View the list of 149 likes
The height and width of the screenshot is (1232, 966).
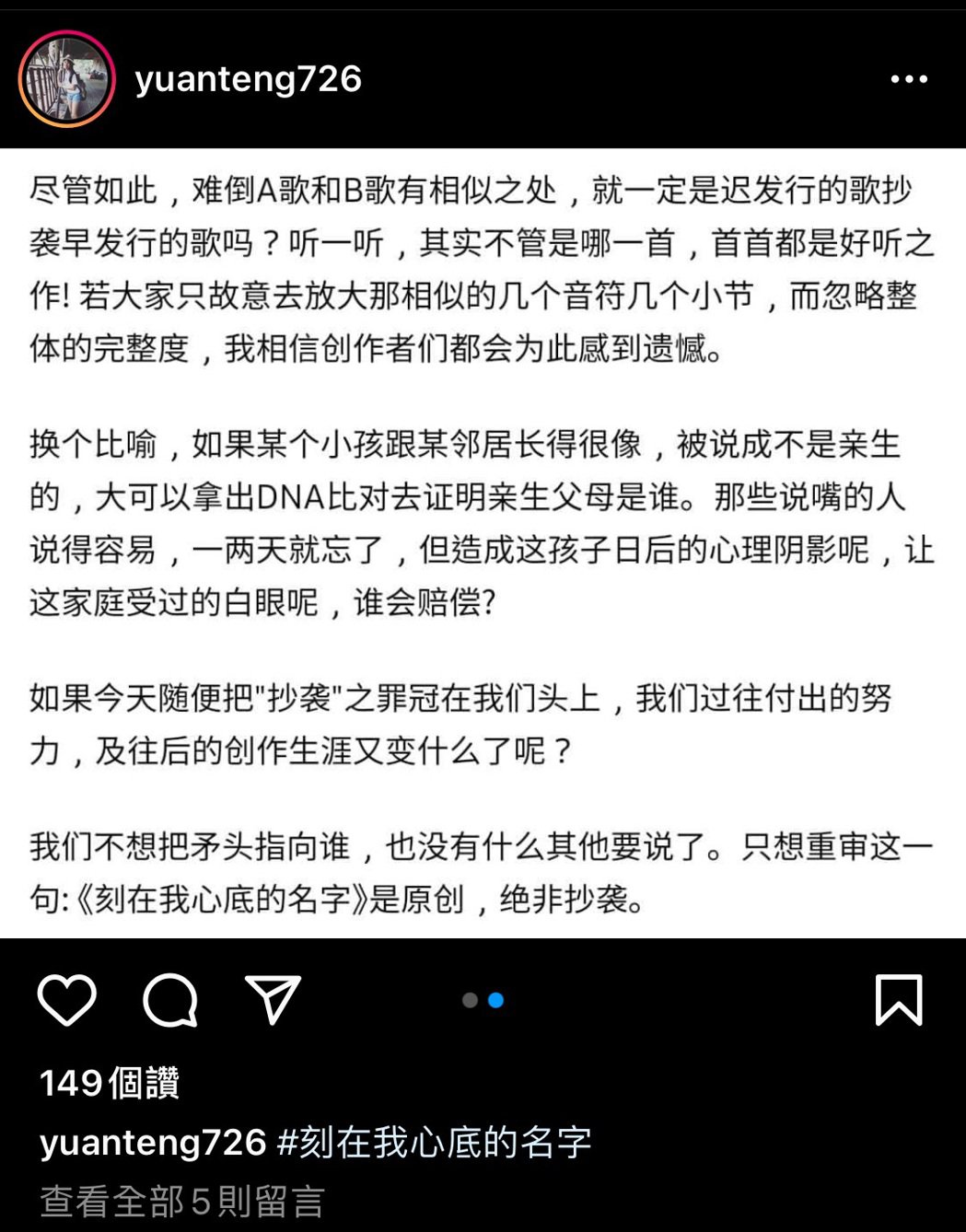pyautogui.click(x=110, y=1084)
